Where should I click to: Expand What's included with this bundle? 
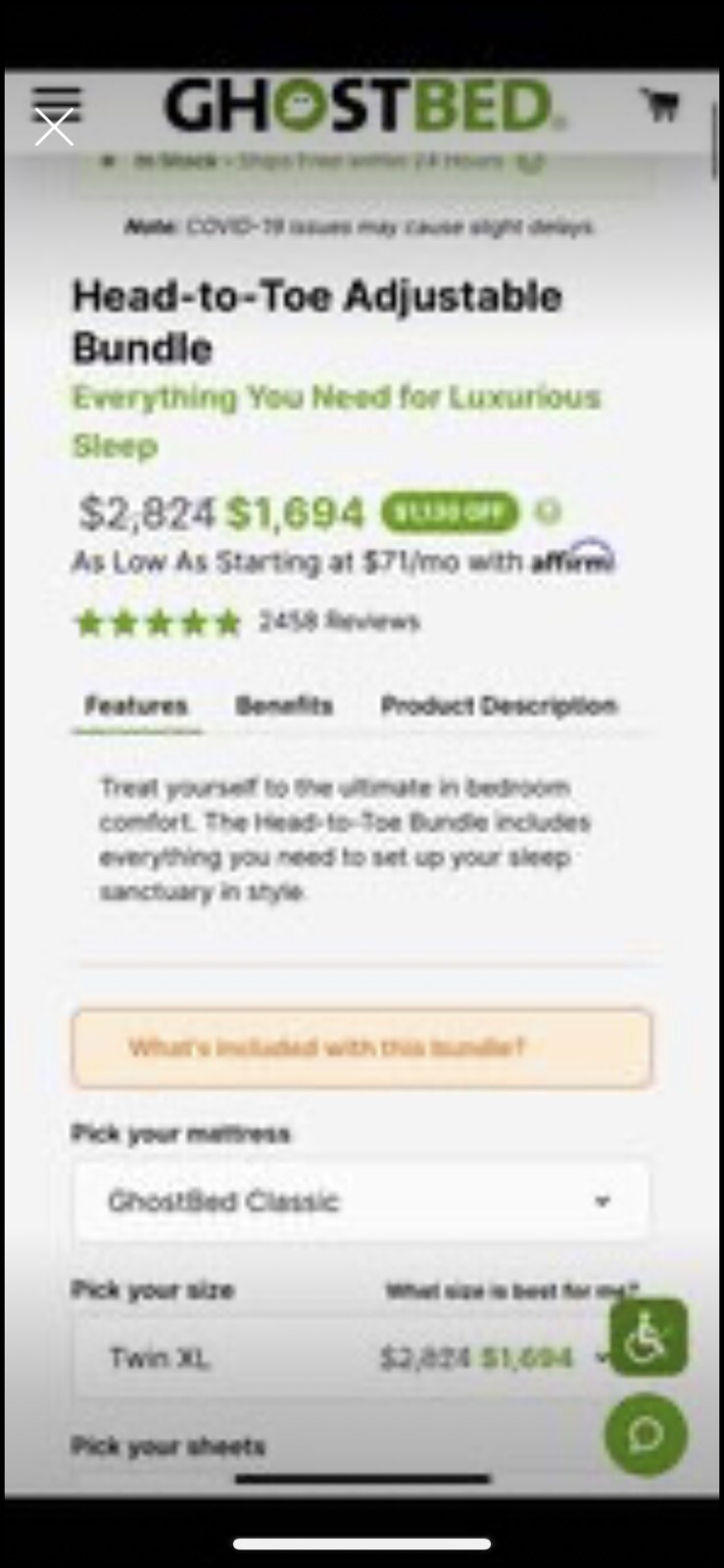362,1048
